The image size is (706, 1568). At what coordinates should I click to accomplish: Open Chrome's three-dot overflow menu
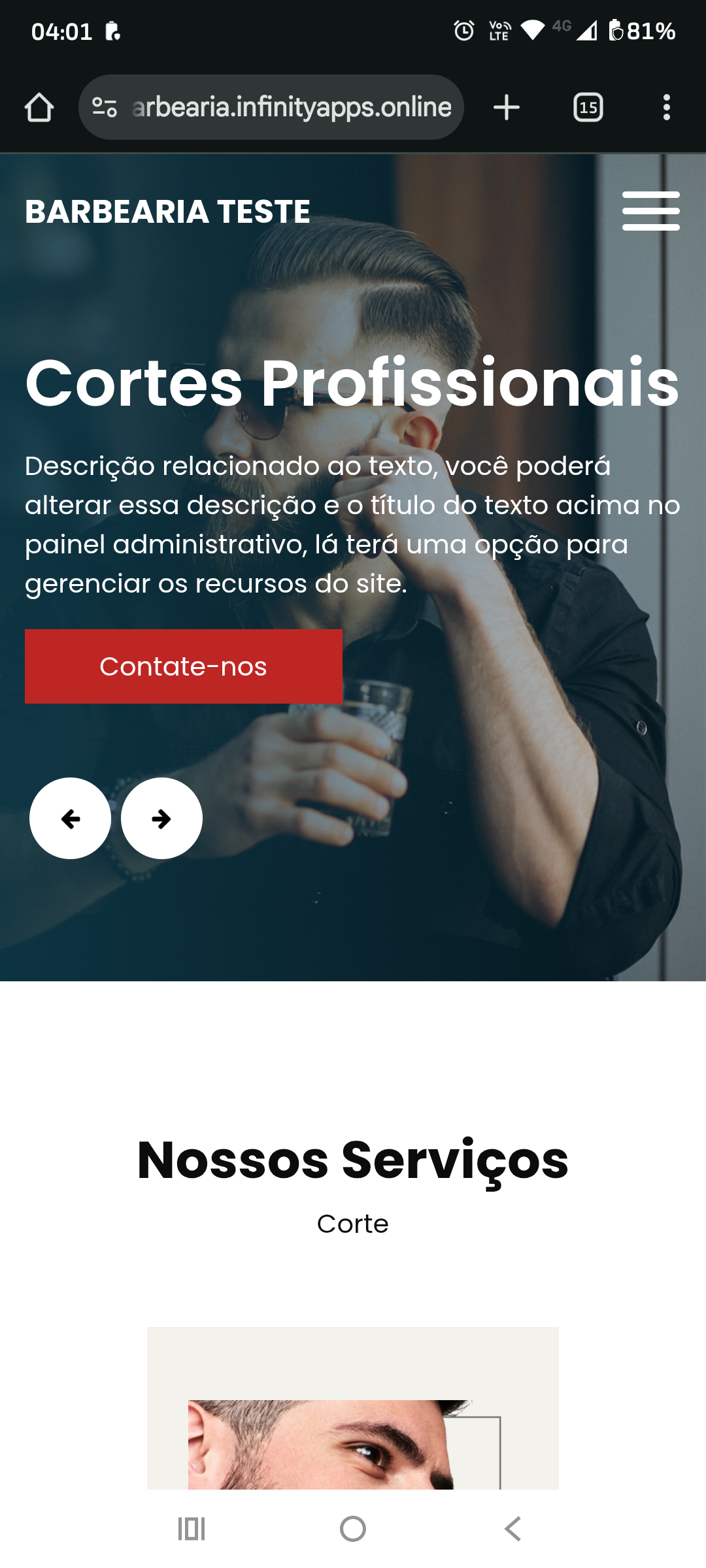(667, 106)
